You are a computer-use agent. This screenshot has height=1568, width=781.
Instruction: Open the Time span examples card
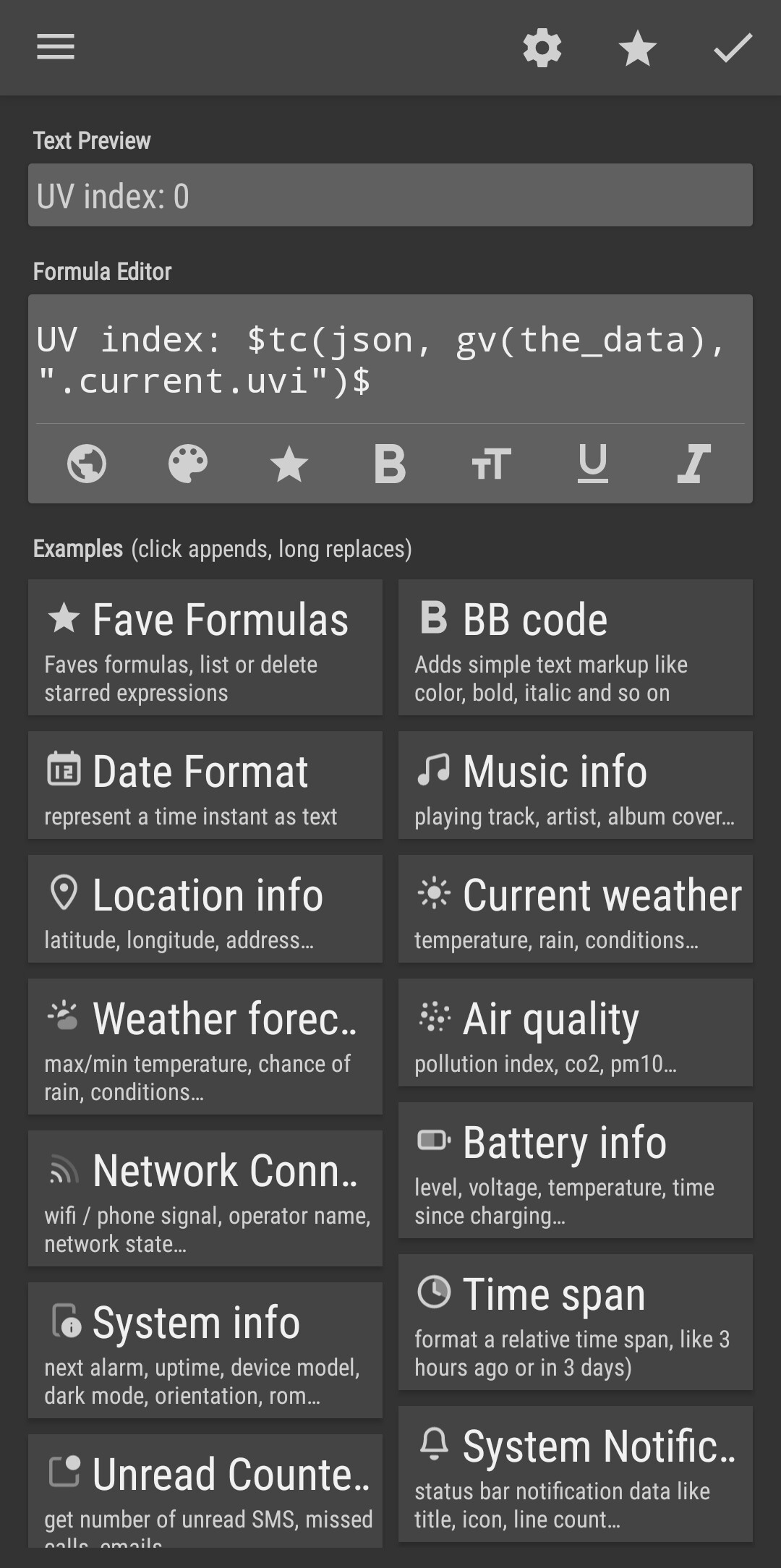click(576, 1322)
